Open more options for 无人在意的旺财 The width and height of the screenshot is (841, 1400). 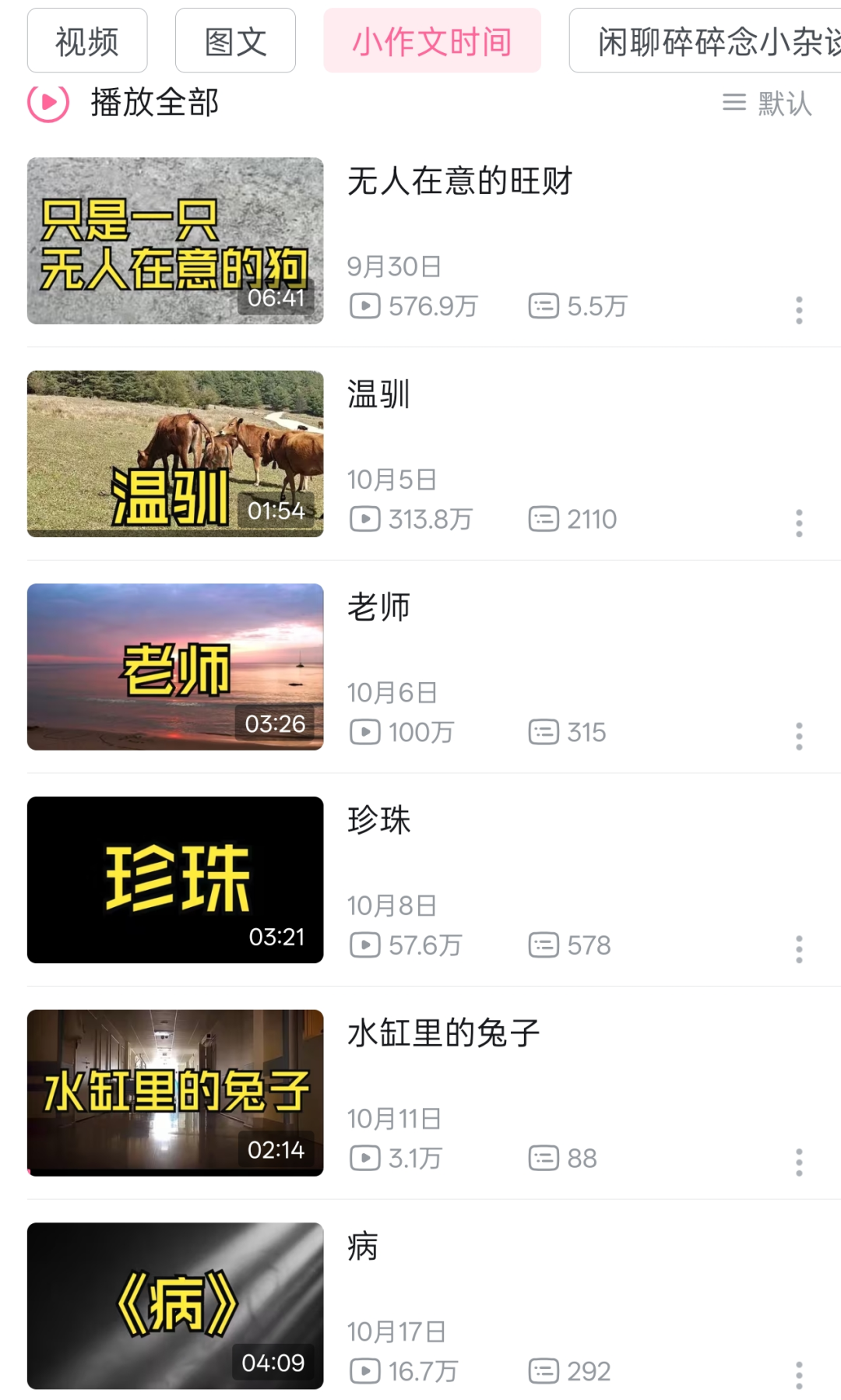799,310
